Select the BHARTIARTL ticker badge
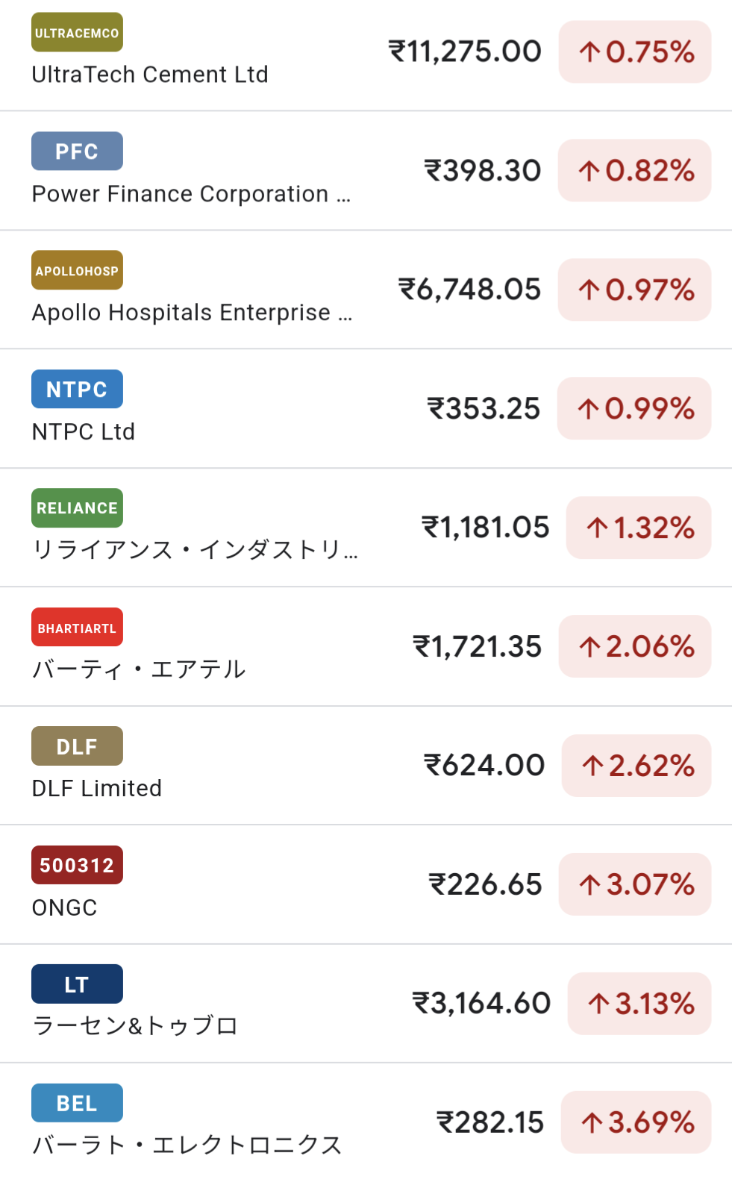 tap(77, 627)
